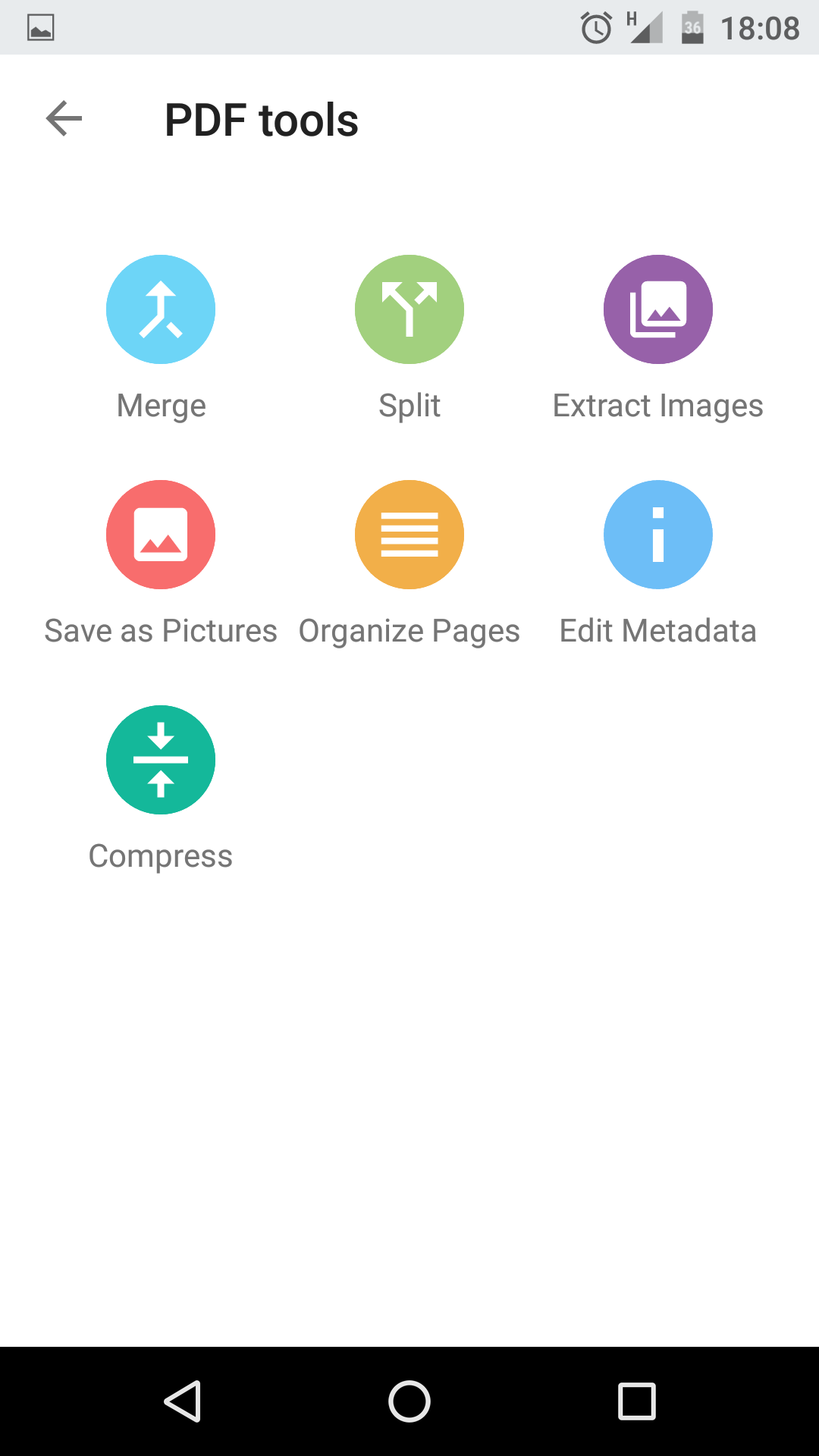The image size is (819, 1456).
Task: Go back from PDF tools
Action: coord(64,119)
